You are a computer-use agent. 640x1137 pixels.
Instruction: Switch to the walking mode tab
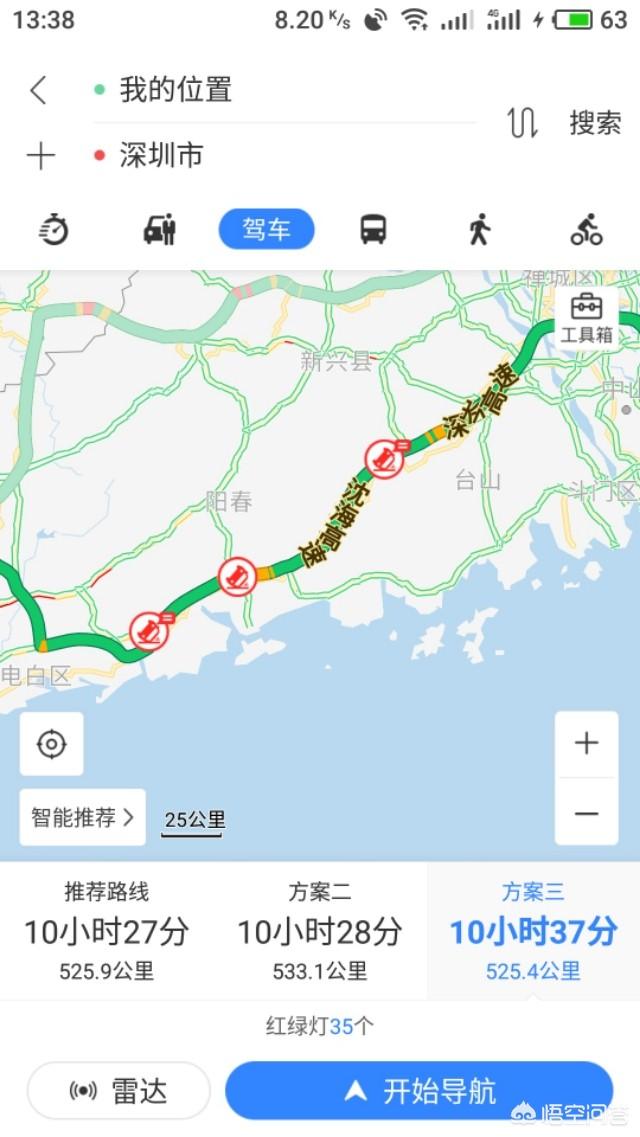tap(480, 230)
